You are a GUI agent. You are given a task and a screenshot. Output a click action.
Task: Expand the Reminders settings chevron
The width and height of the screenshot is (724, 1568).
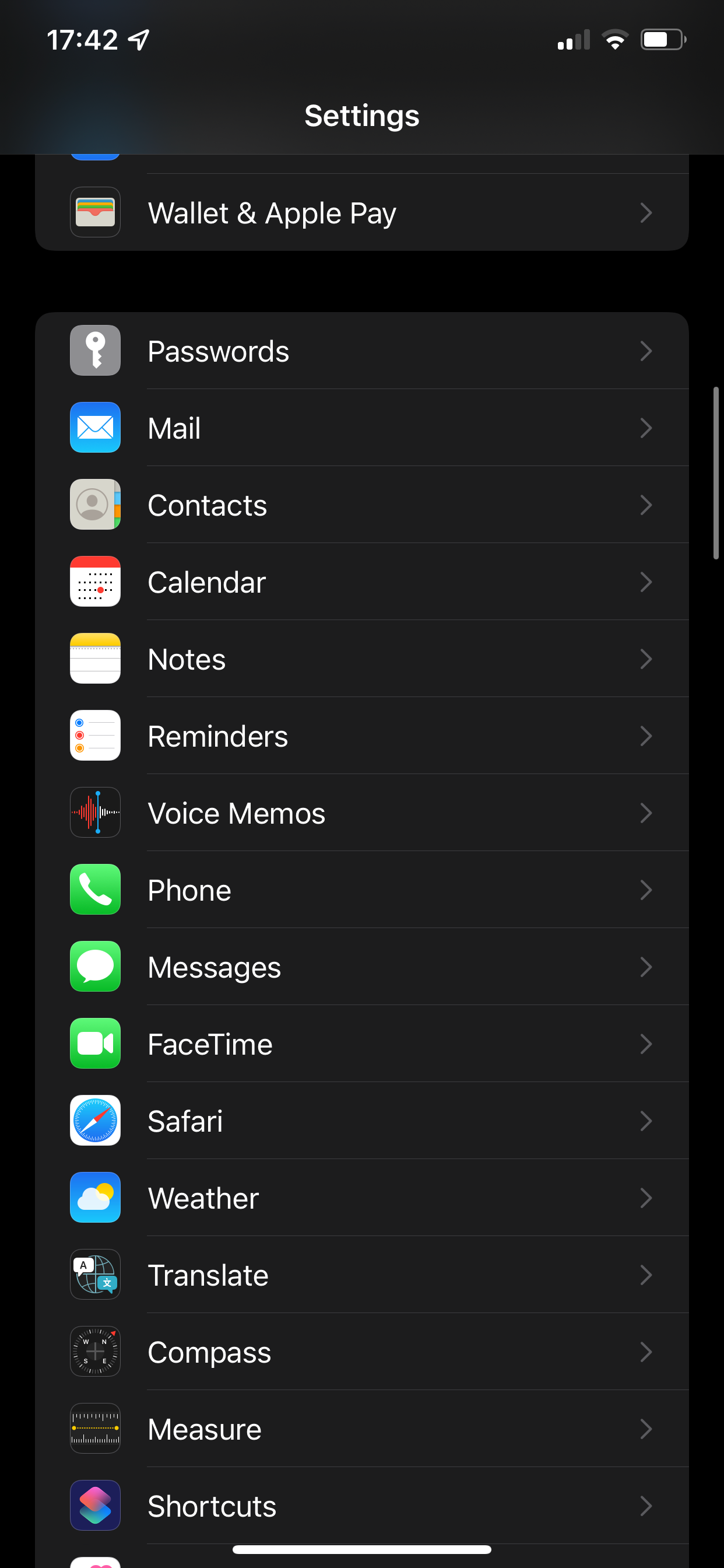click(646, 736)
